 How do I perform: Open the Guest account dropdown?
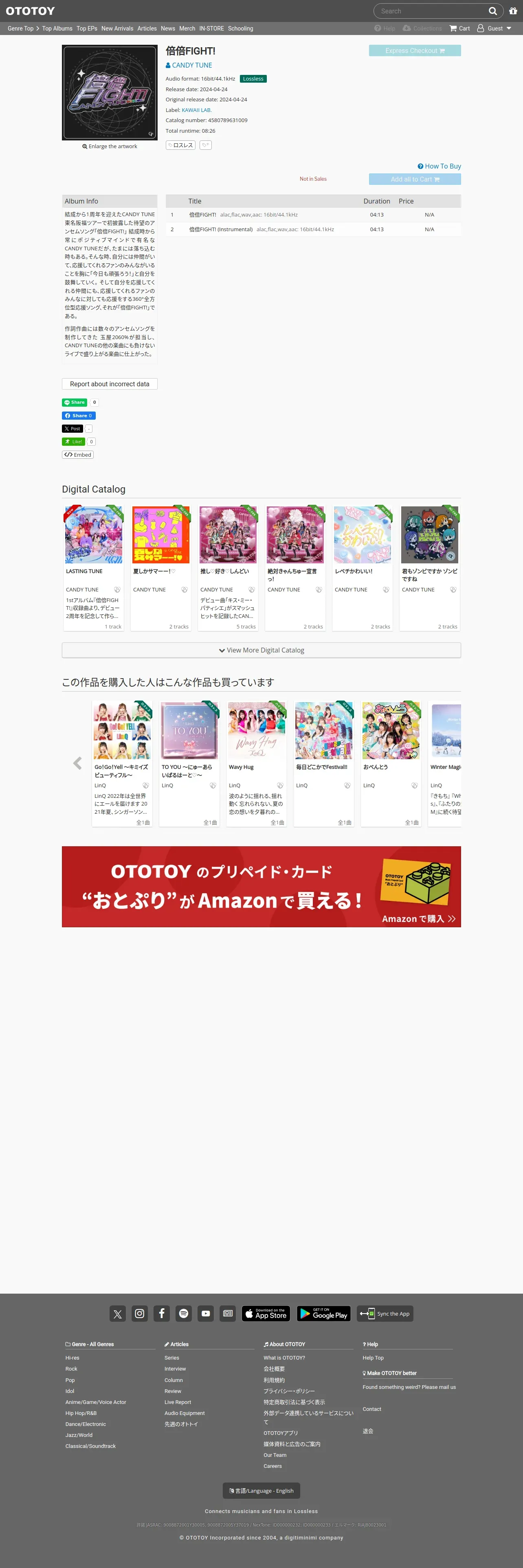(x=494, y=28)
